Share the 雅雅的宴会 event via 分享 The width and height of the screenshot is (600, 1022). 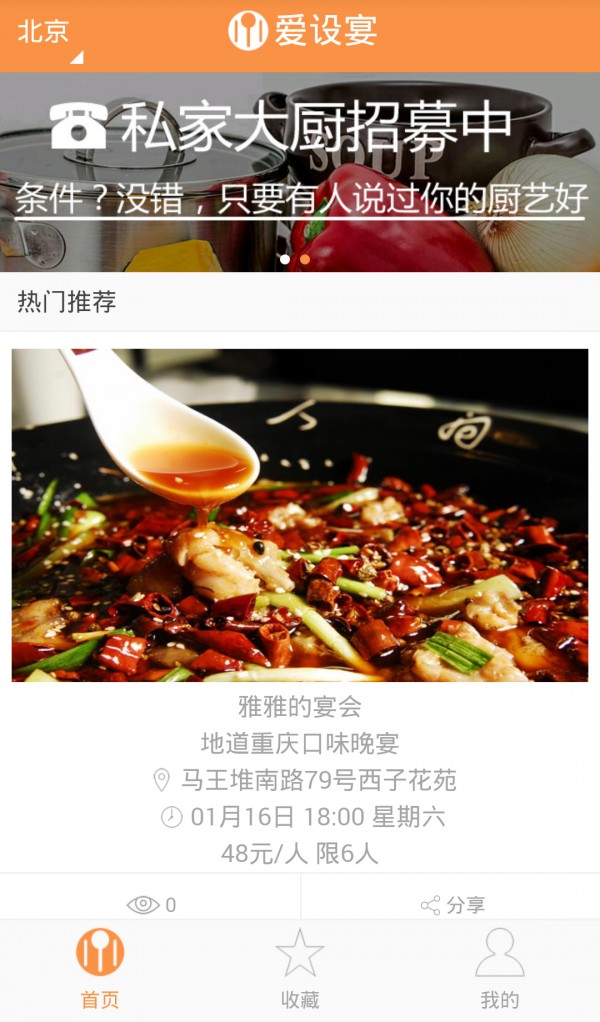click(x=452, y=904)
